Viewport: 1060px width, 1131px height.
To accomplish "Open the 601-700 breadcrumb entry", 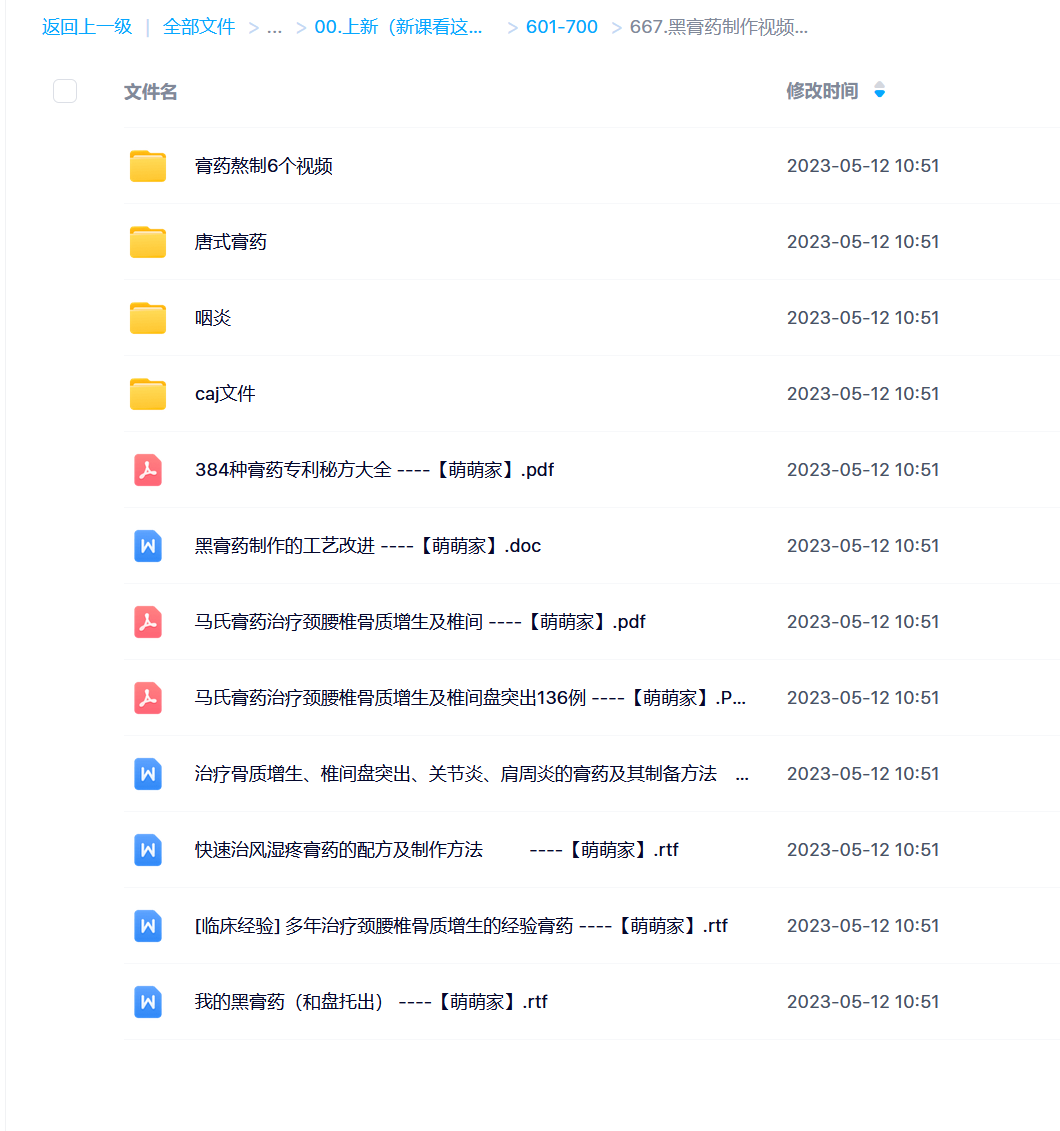I will [x=561, y=28].
